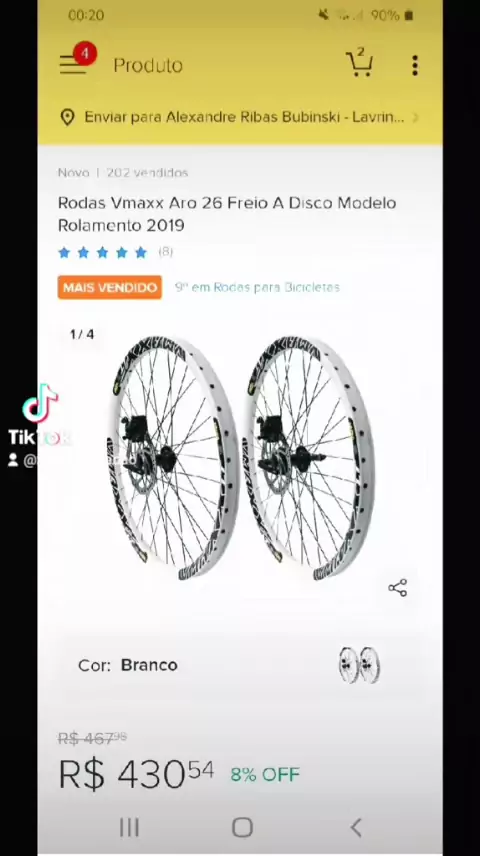Open recent apps from the navigation bar
Screen dimensions: 480x856
pyautogui.click(x=129, y=828)
